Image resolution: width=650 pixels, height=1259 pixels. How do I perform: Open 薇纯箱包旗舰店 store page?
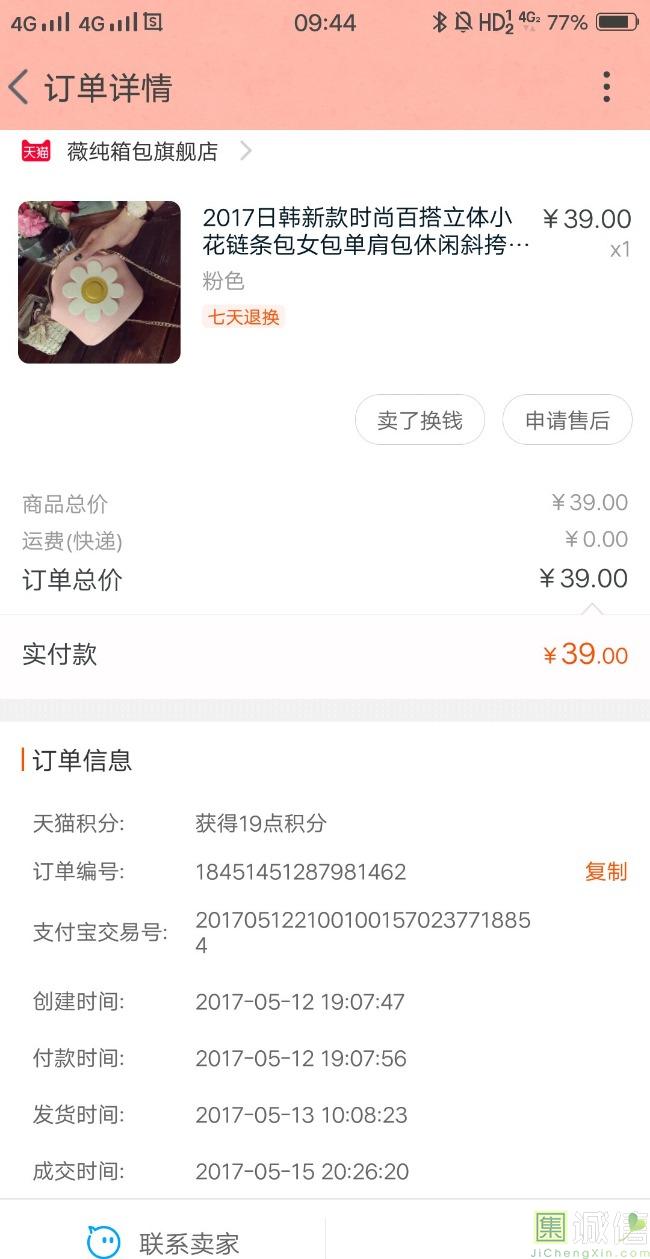[142, 152]
